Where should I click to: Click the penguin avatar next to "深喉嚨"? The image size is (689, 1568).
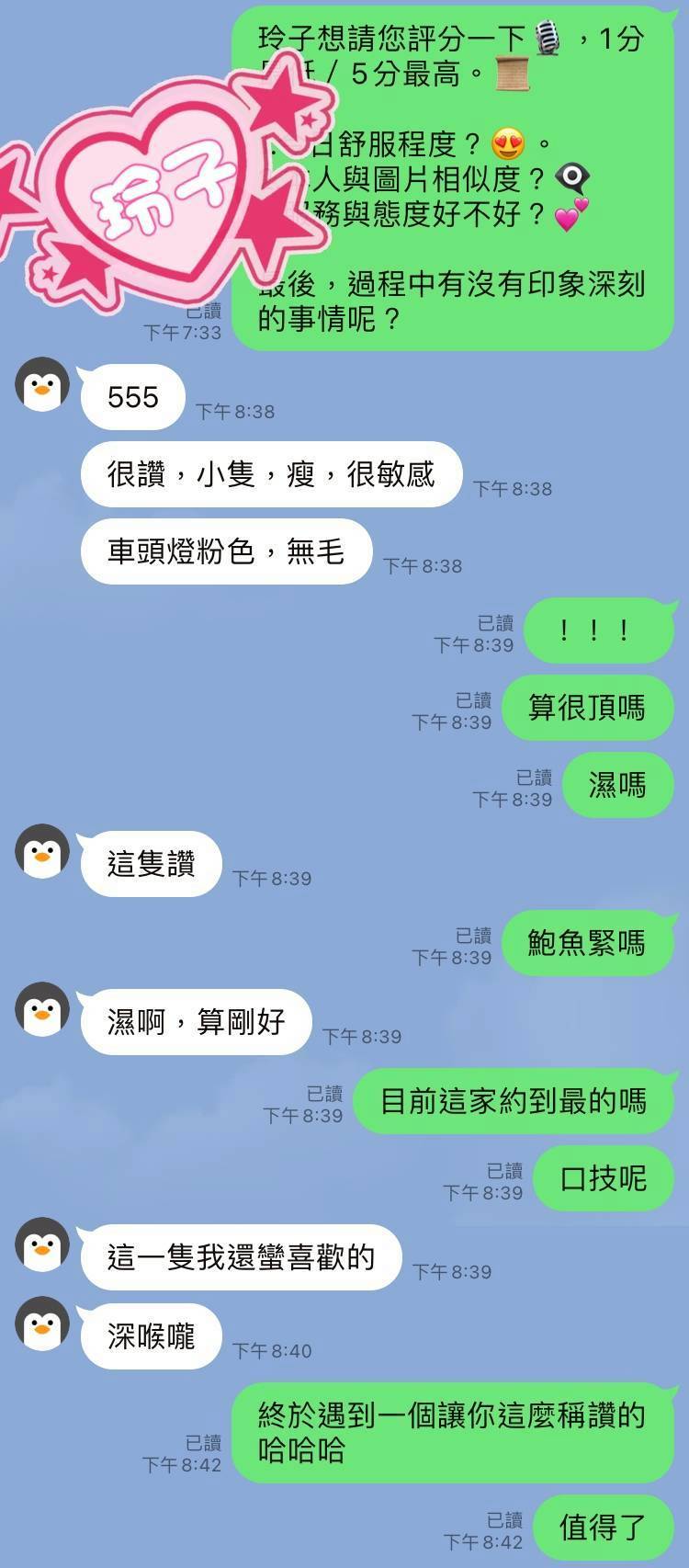[41, 1324]
